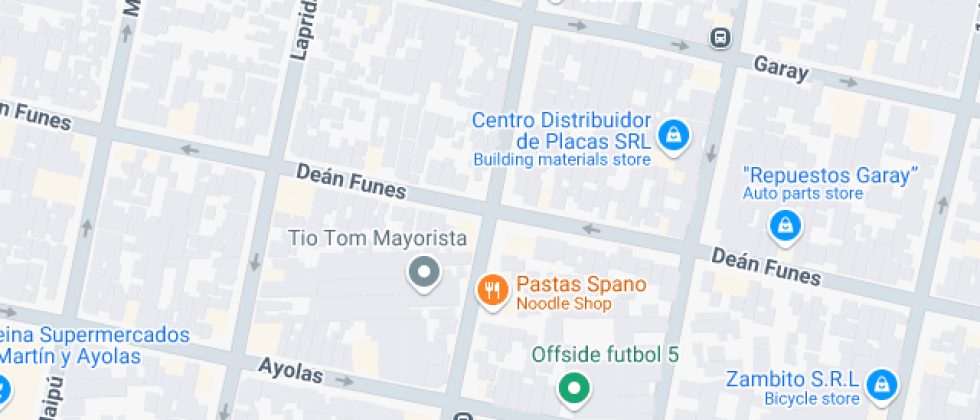980x420 pixels.
Task: Tap the Tio Tom Mayorista map pin
Action: coord(424,271)
